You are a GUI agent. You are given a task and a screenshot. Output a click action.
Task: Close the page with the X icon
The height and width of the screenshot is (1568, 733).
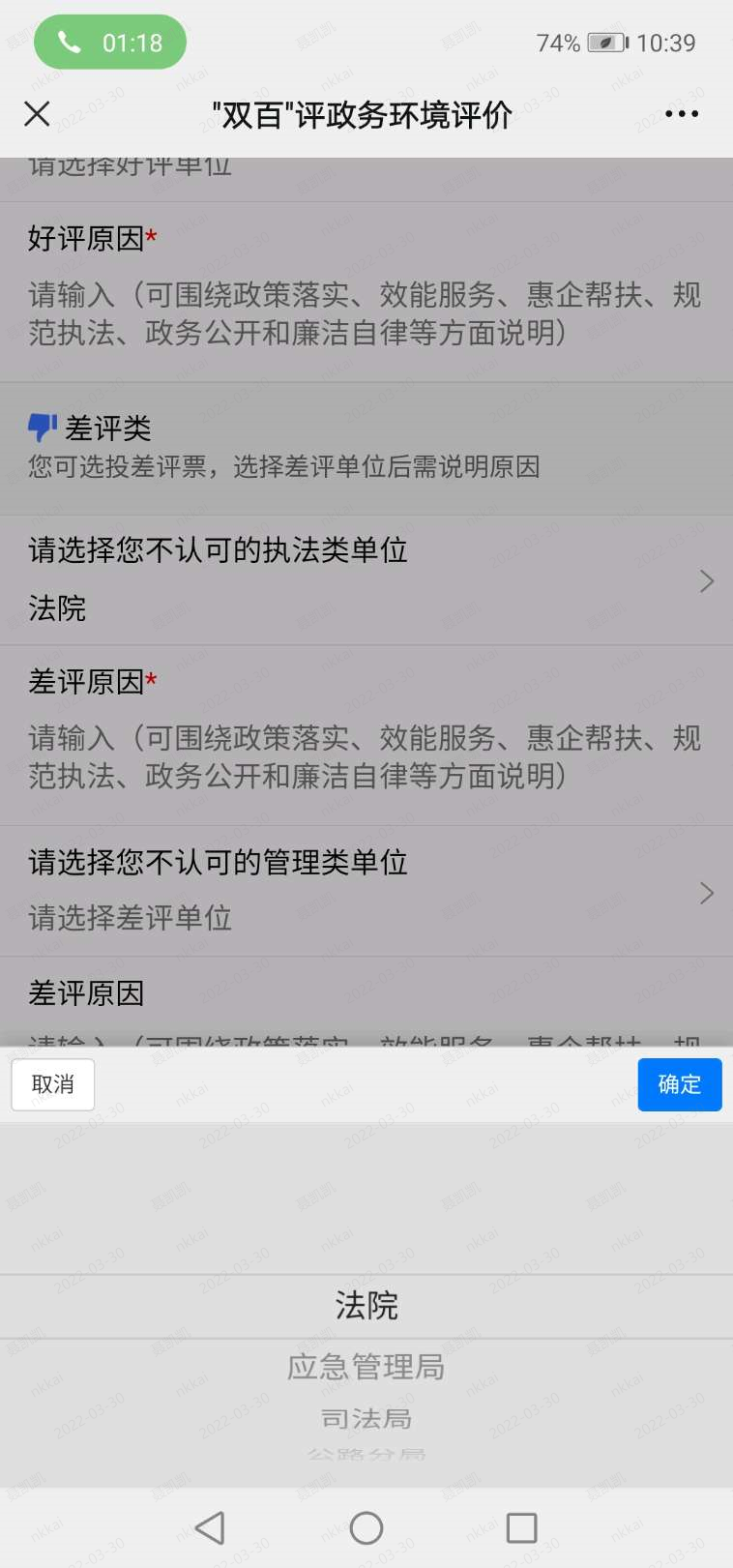tap(37, 114)
